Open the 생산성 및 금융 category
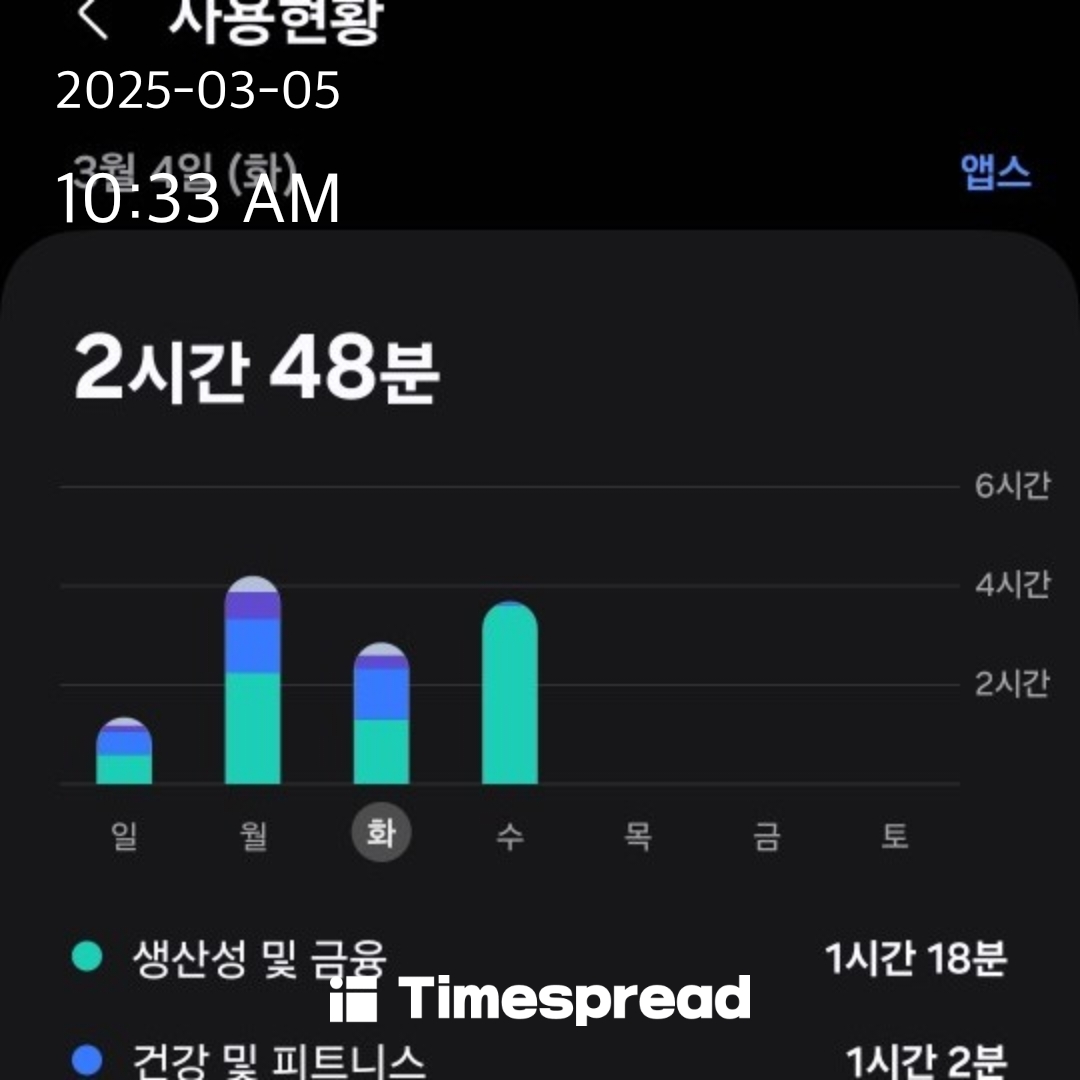 [x=260, y=958]
